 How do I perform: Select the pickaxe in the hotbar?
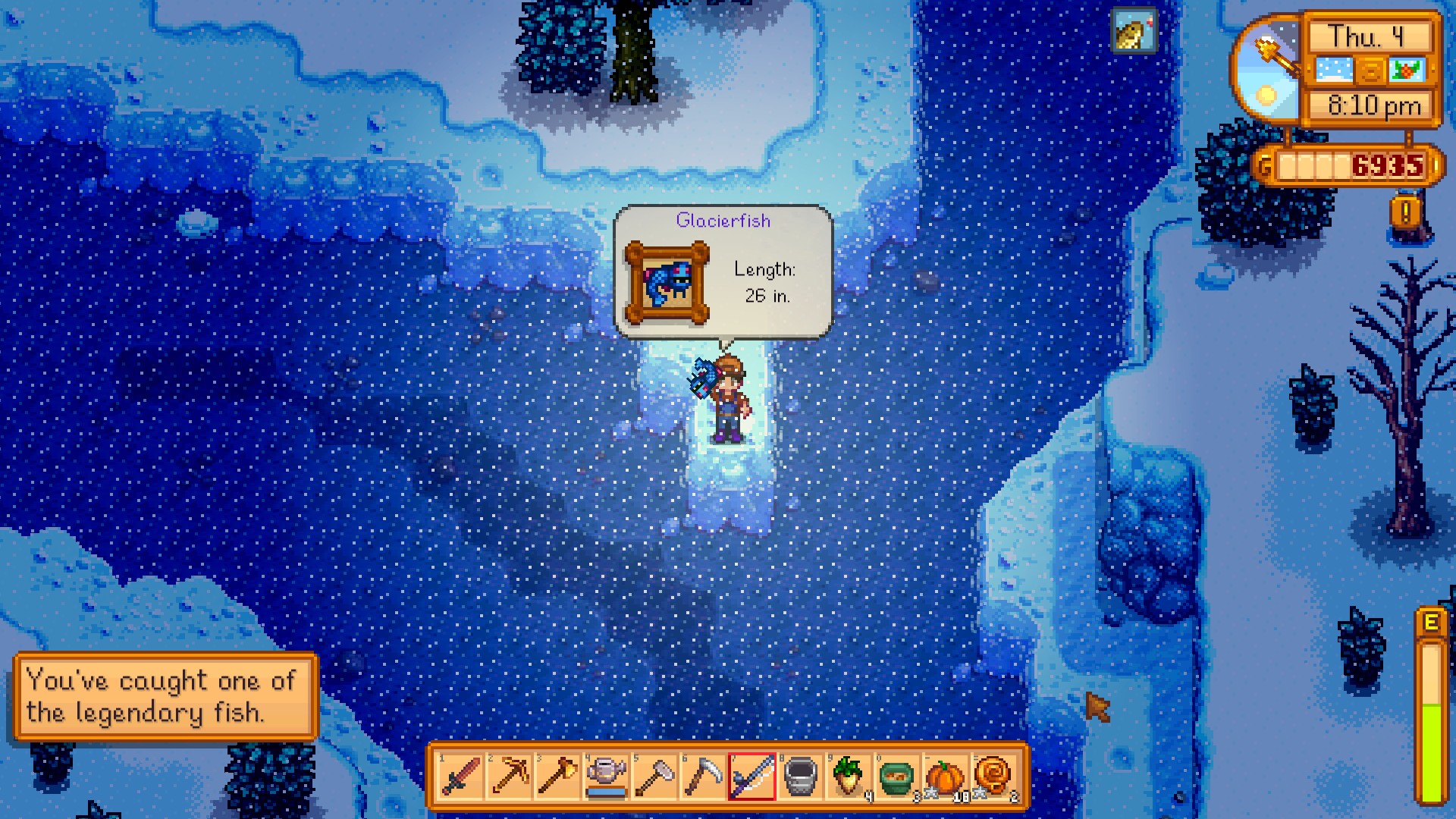(510, 777)
